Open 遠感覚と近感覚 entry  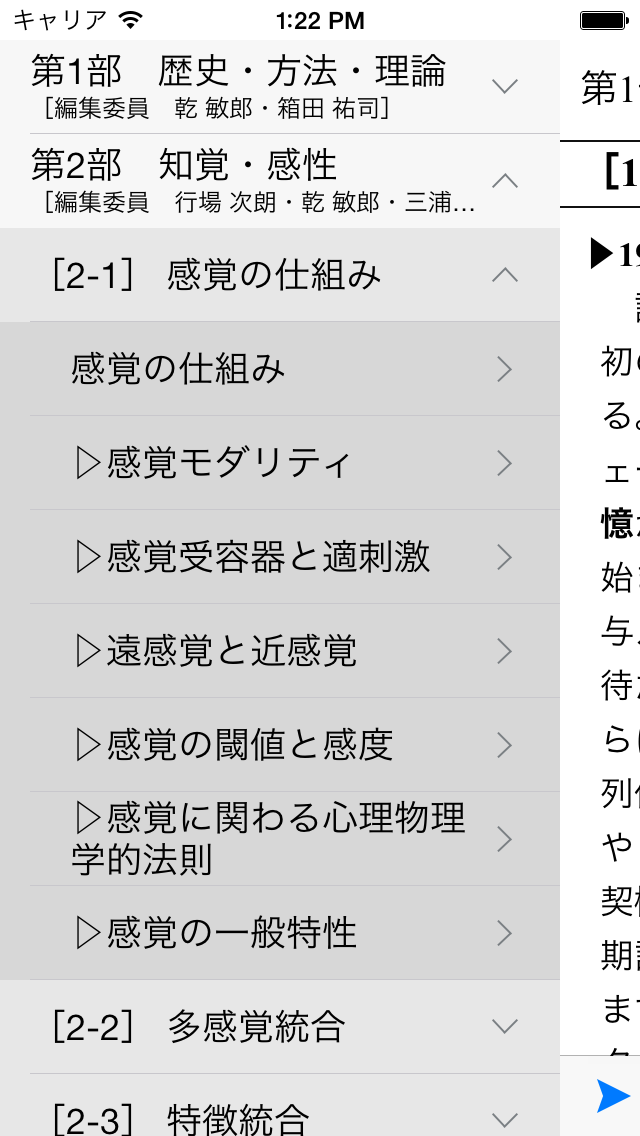pos(280,651)
